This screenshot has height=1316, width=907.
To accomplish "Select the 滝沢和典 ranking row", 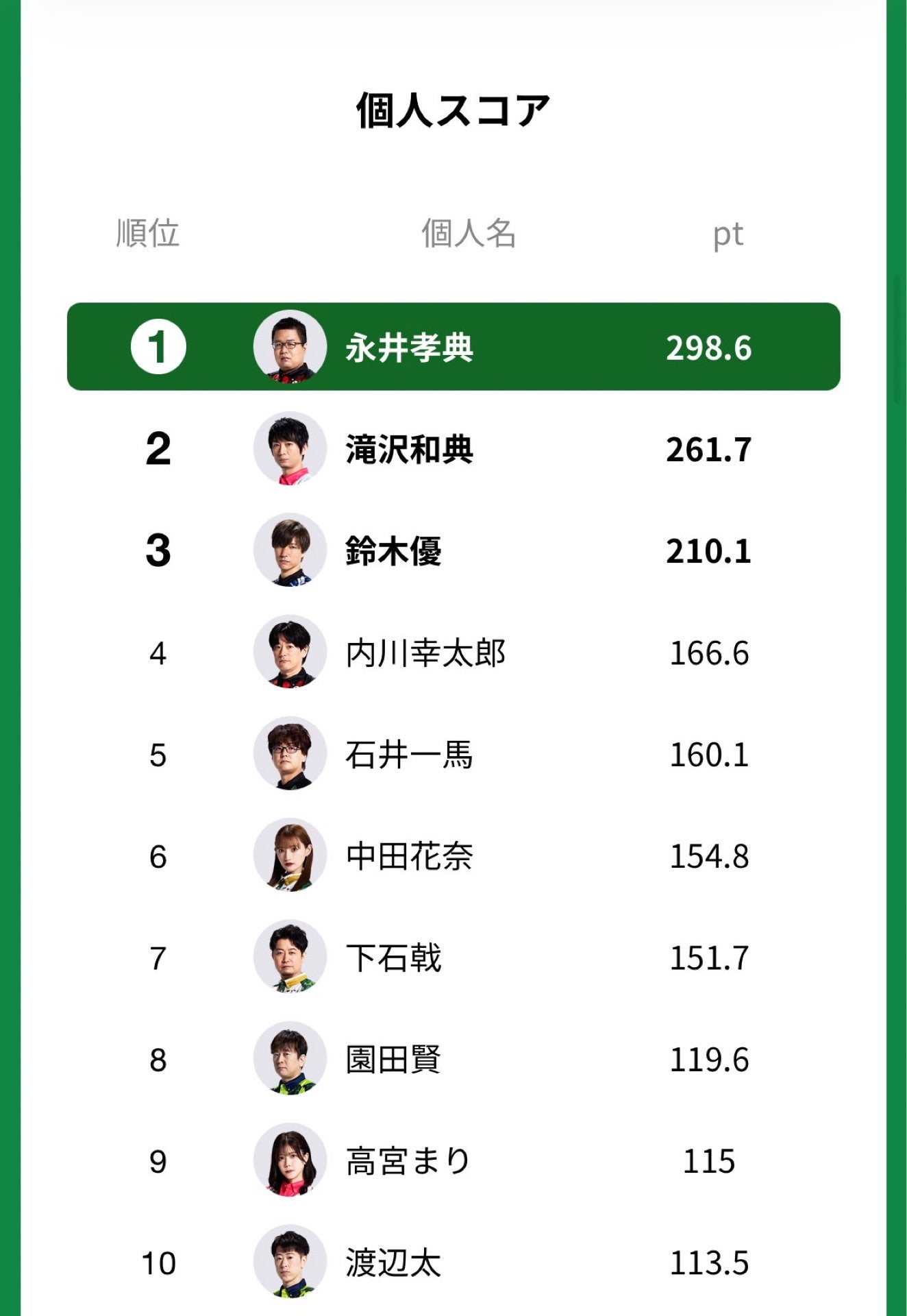I will pyautogui.click(x=453, y=450).
